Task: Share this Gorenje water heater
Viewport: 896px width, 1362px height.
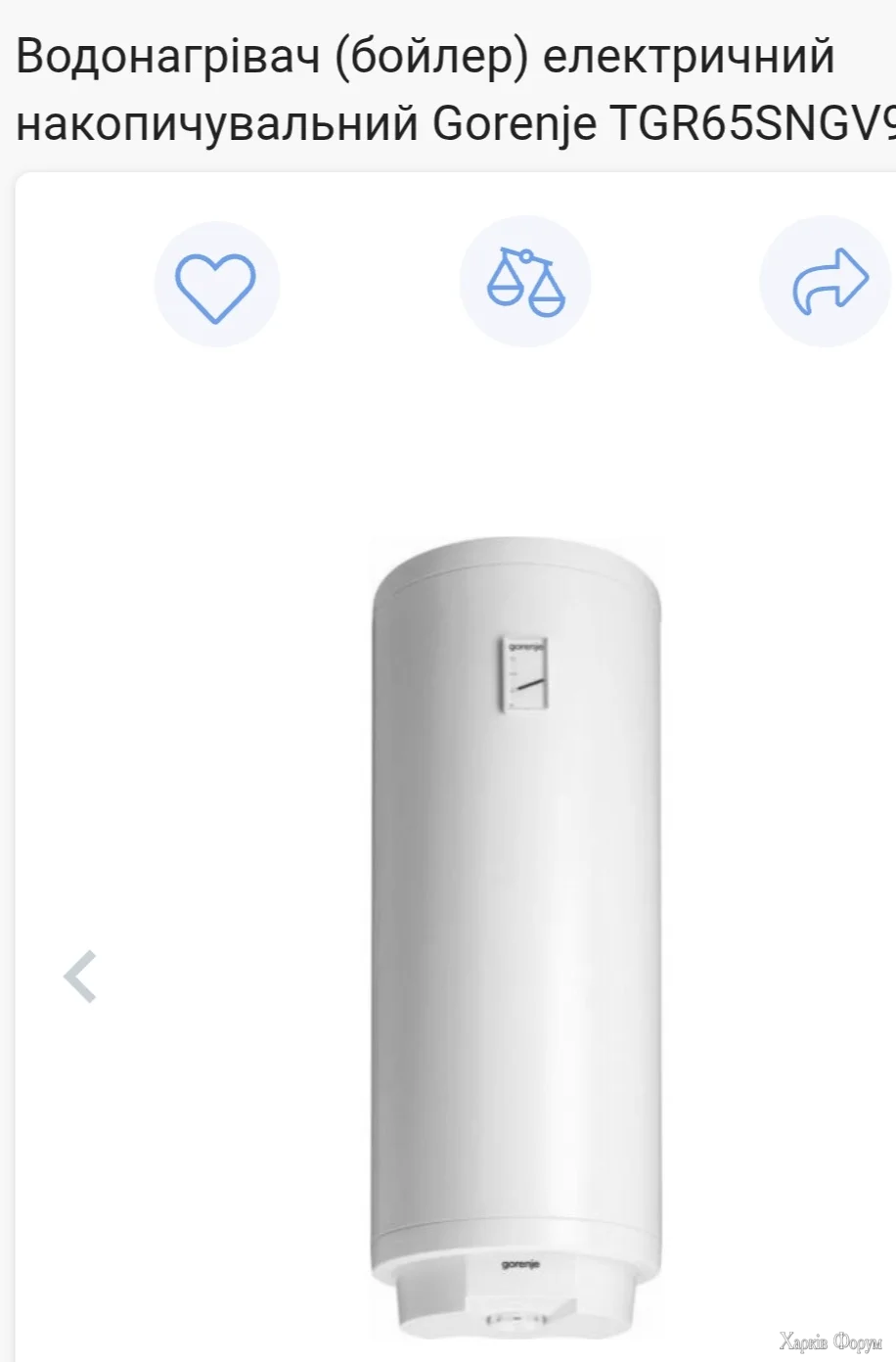Action: tap(828, 283)
